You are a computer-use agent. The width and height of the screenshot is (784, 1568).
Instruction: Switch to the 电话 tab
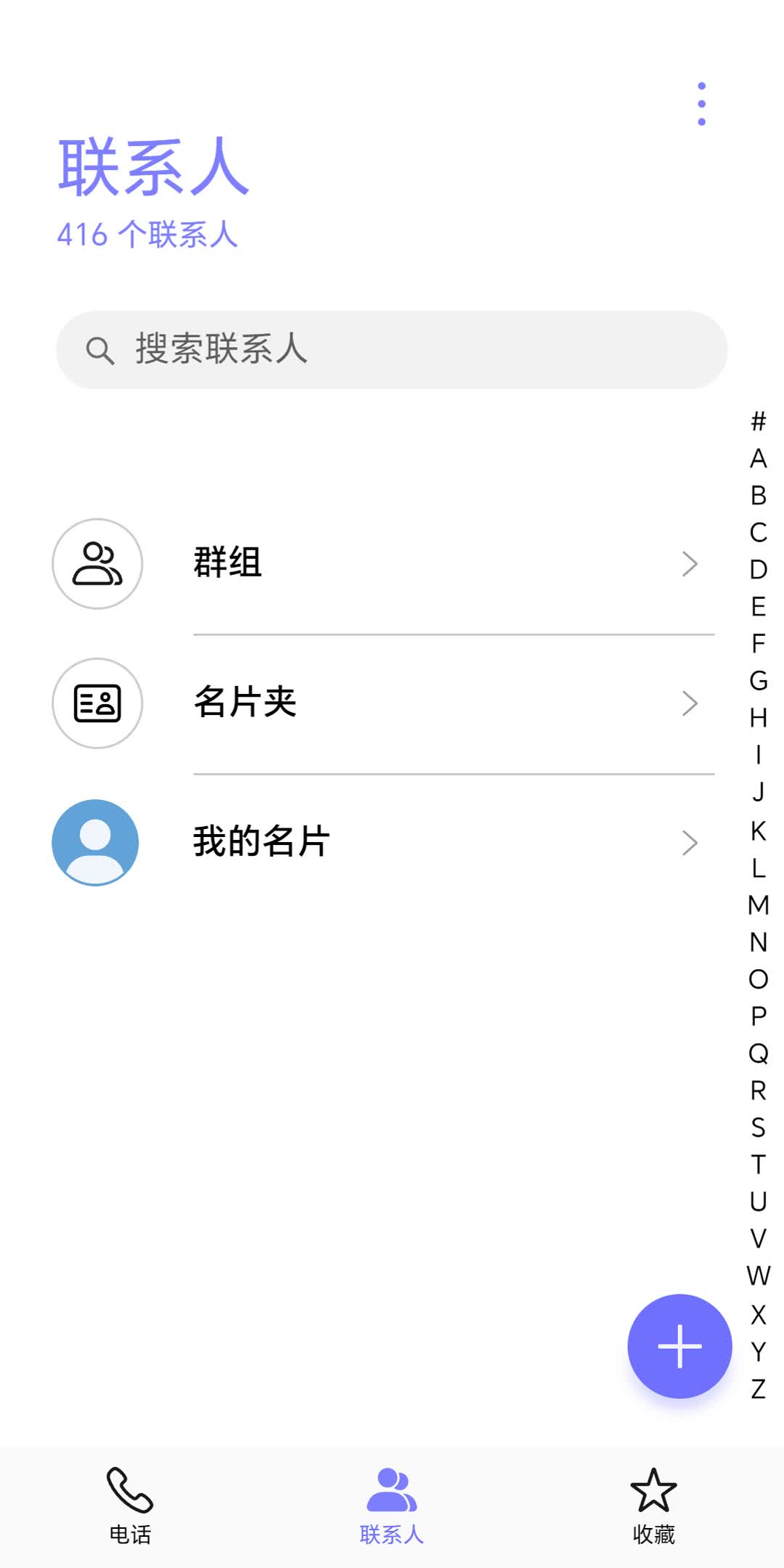pos(131,1506)
